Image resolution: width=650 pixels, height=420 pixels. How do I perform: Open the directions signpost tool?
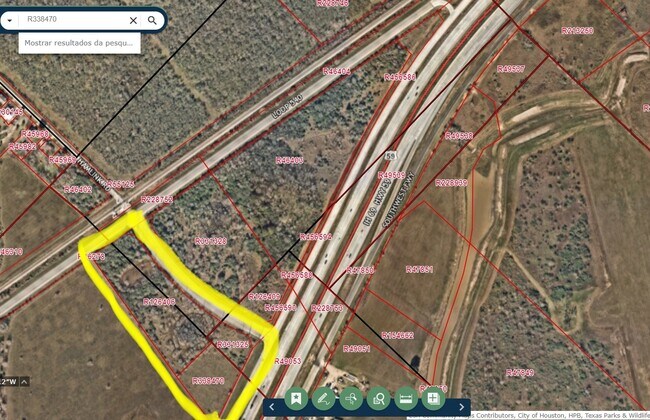(x=351, y=399)
